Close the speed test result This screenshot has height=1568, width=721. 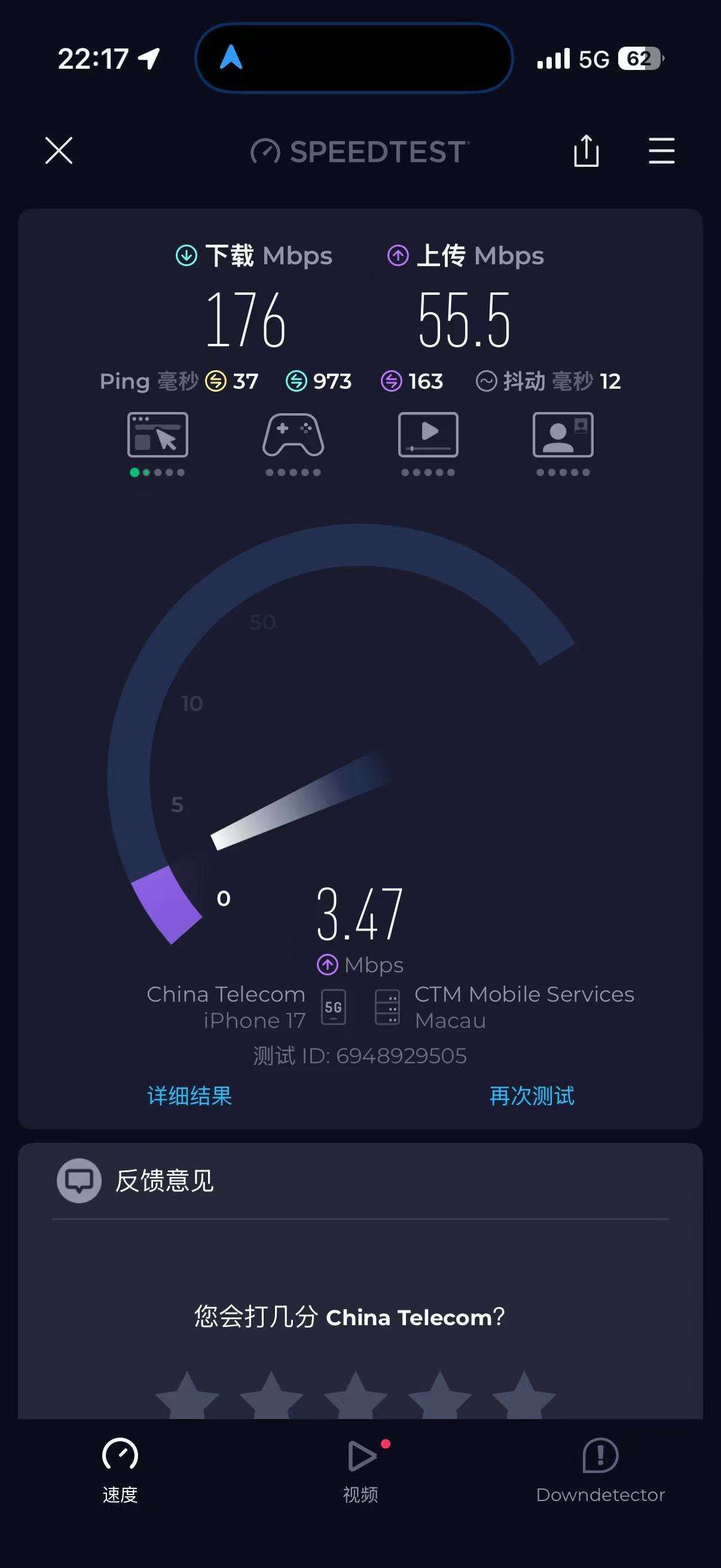pyautogui.click(x=59, y=150)
